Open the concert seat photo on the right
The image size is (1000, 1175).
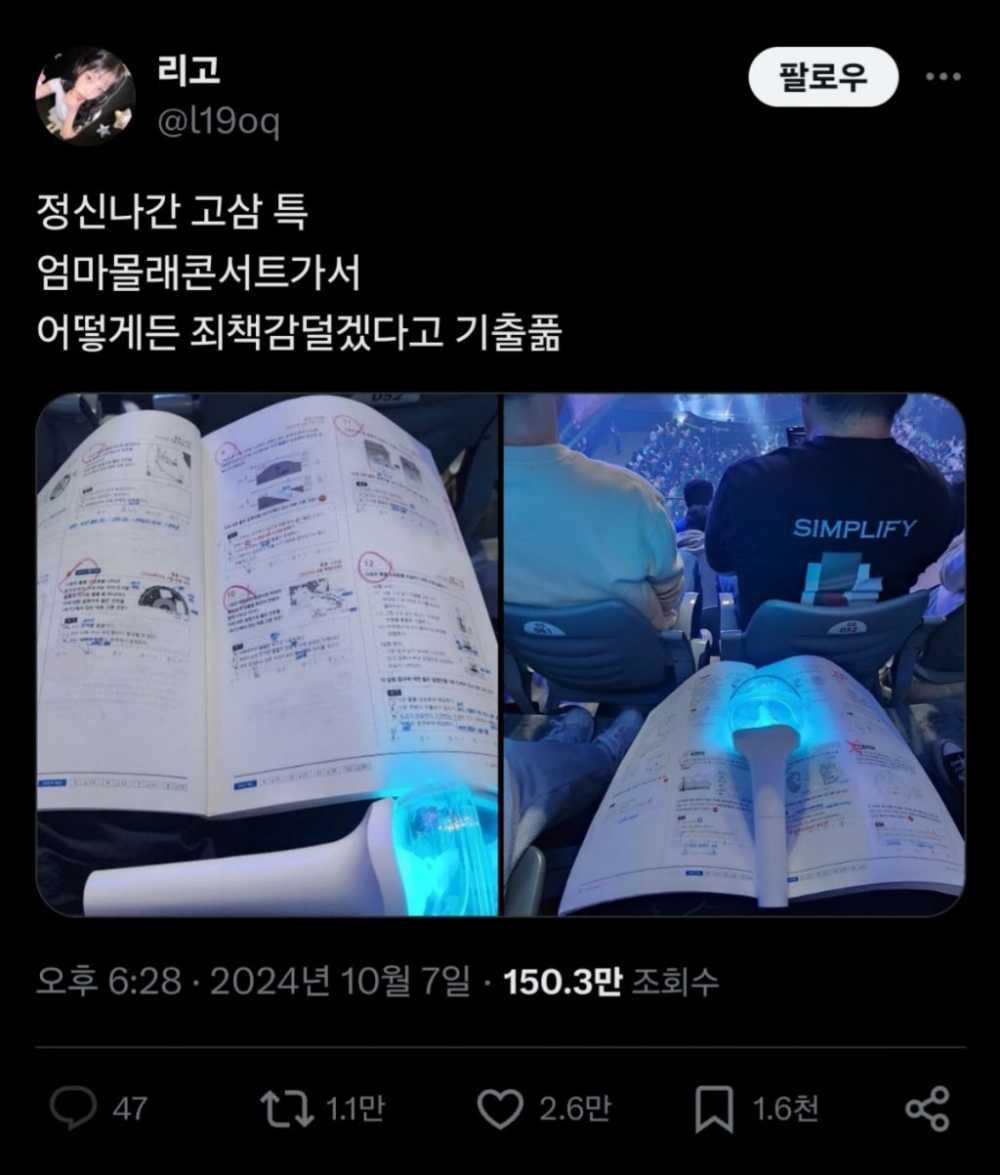pyautogui.click(x=734, y=654)
